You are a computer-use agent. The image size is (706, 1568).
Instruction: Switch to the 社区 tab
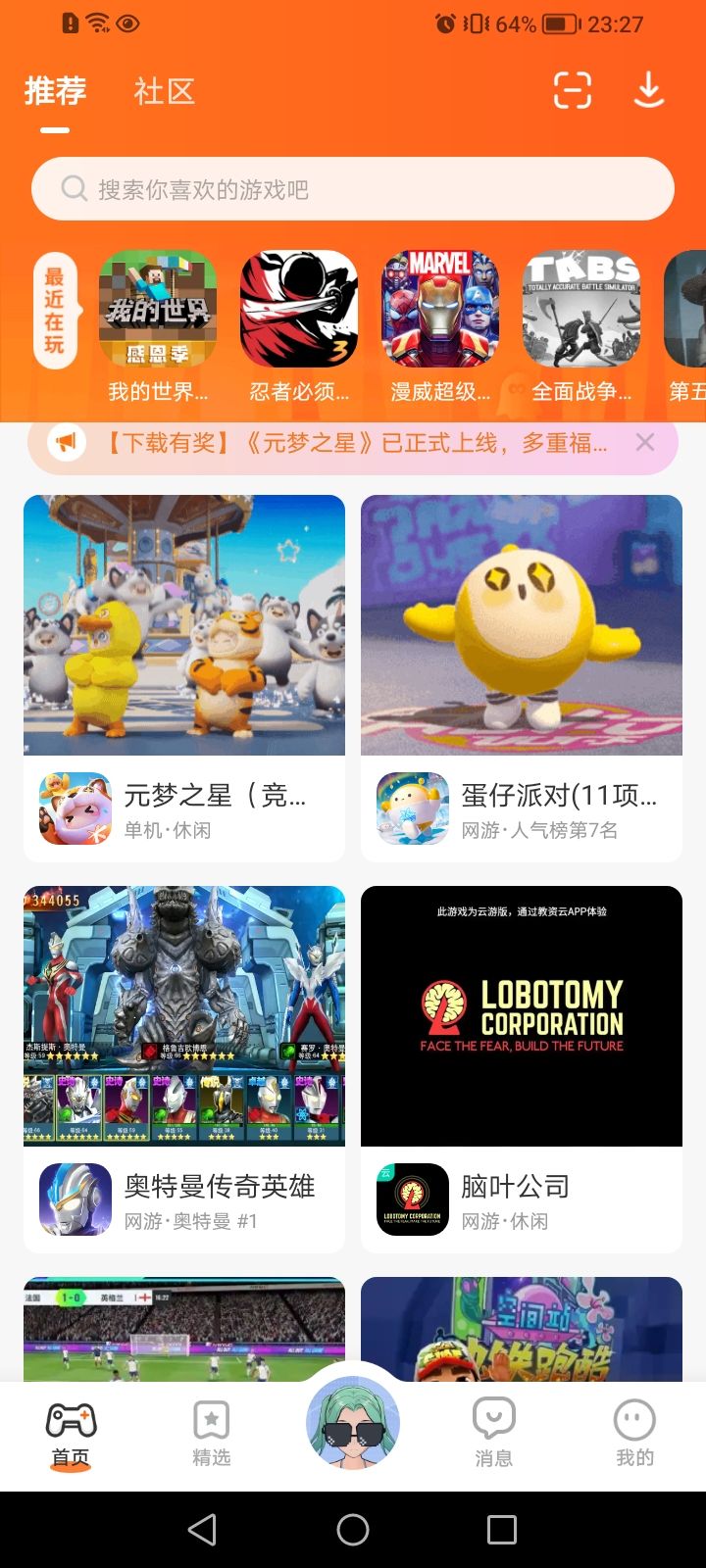[165, 91]
